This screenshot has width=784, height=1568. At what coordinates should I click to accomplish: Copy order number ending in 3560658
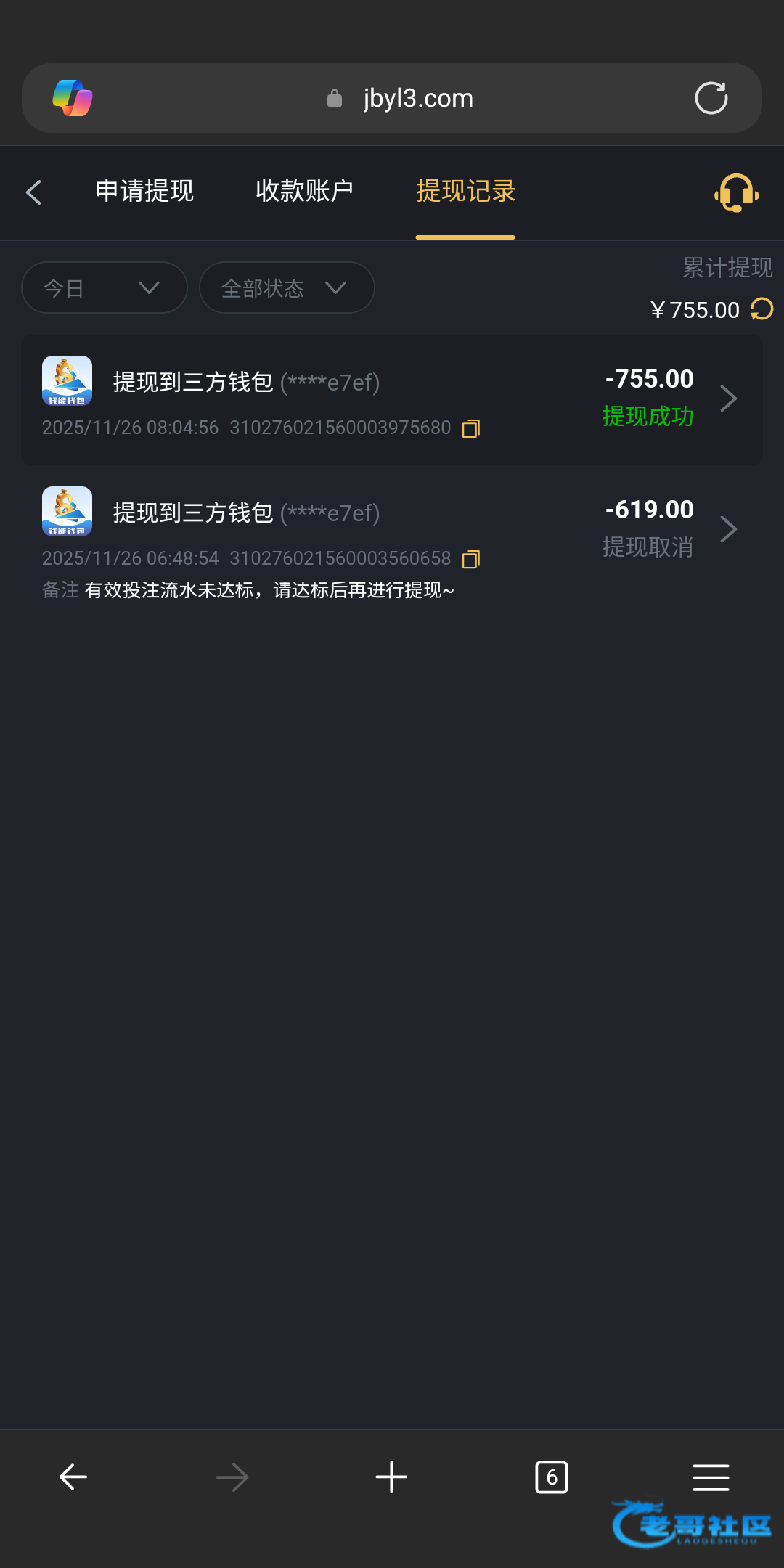471,560
